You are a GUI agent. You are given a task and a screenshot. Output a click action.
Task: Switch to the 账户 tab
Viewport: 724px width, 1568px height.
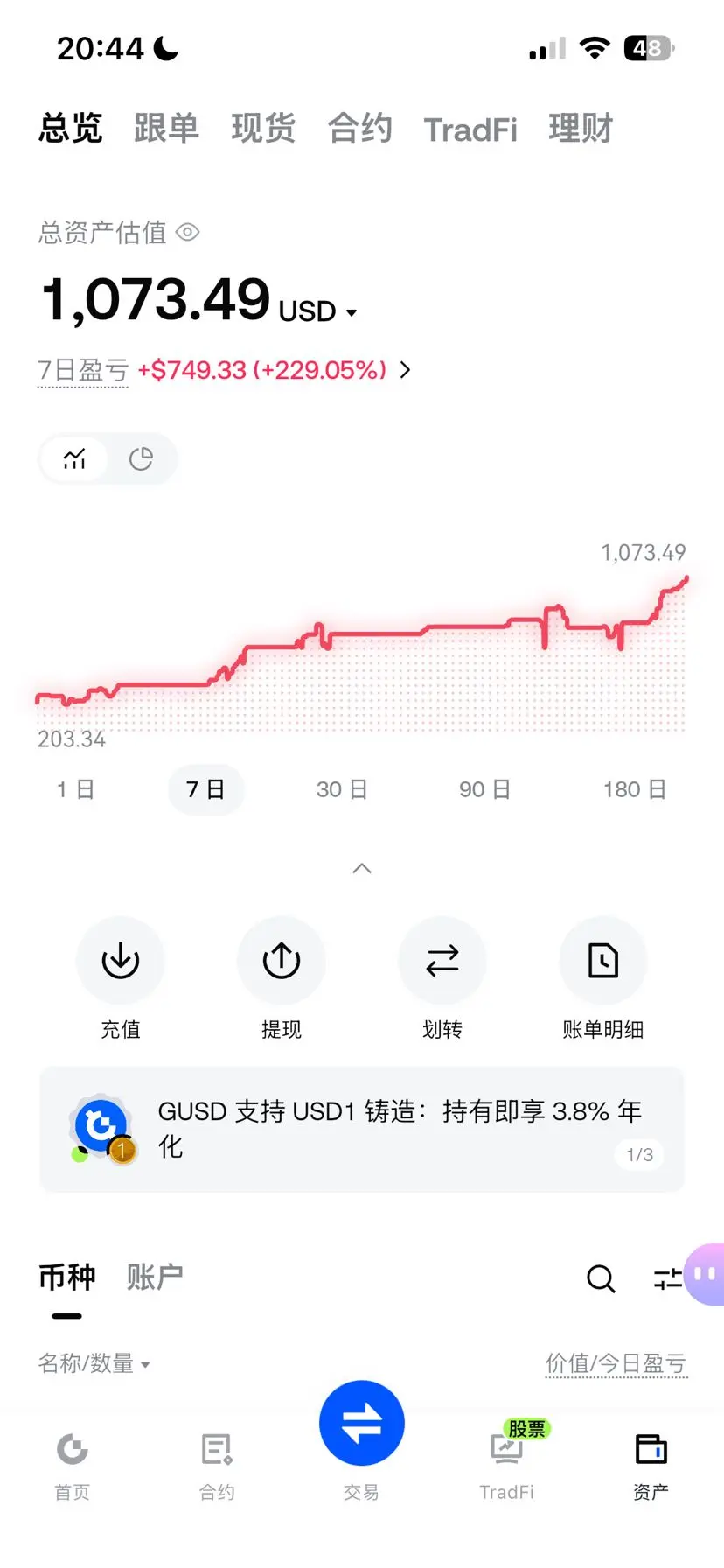coord(155,1277)
